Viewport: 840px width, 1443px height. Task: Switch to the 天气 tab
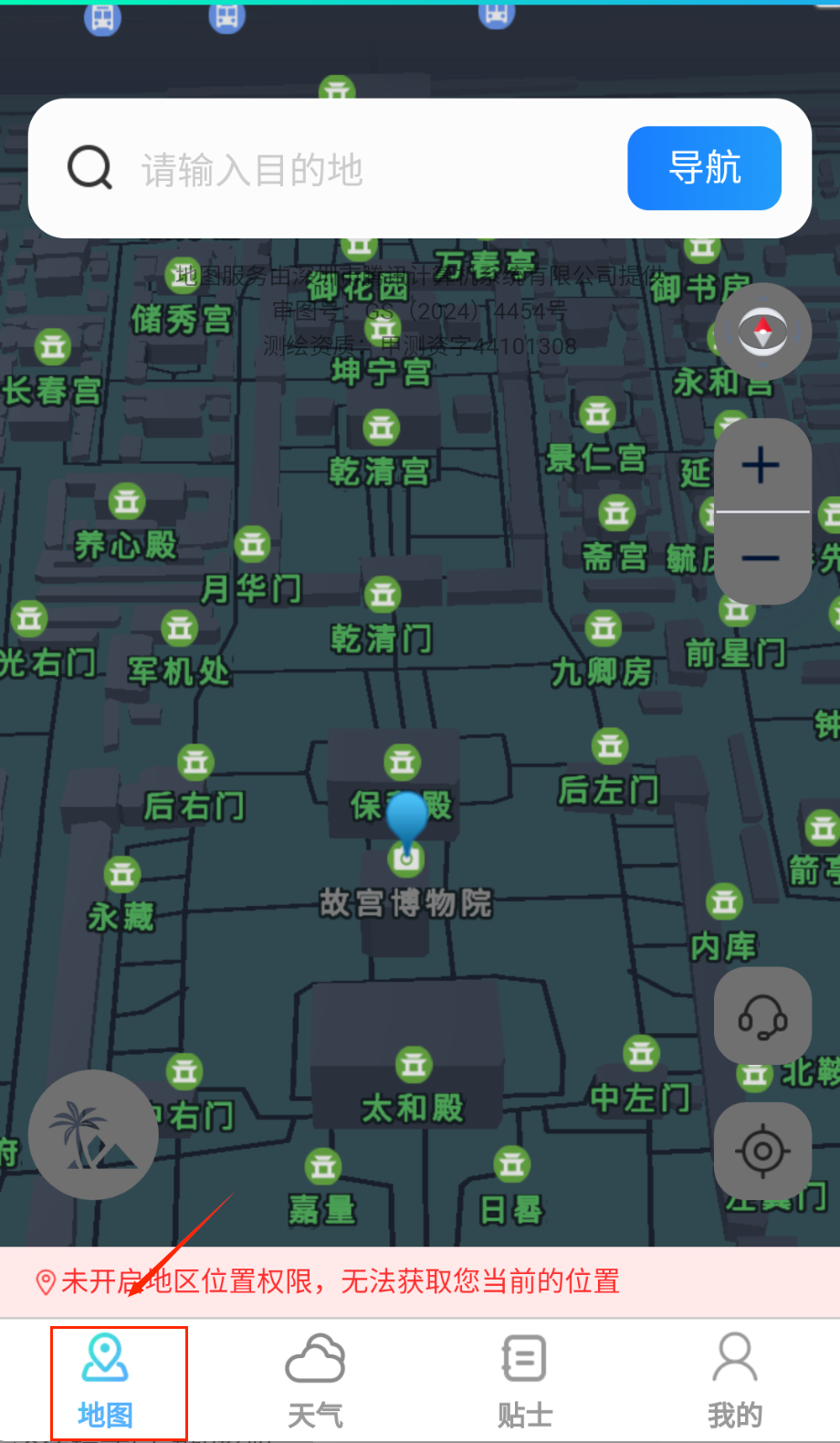[x=315, y=1380]
